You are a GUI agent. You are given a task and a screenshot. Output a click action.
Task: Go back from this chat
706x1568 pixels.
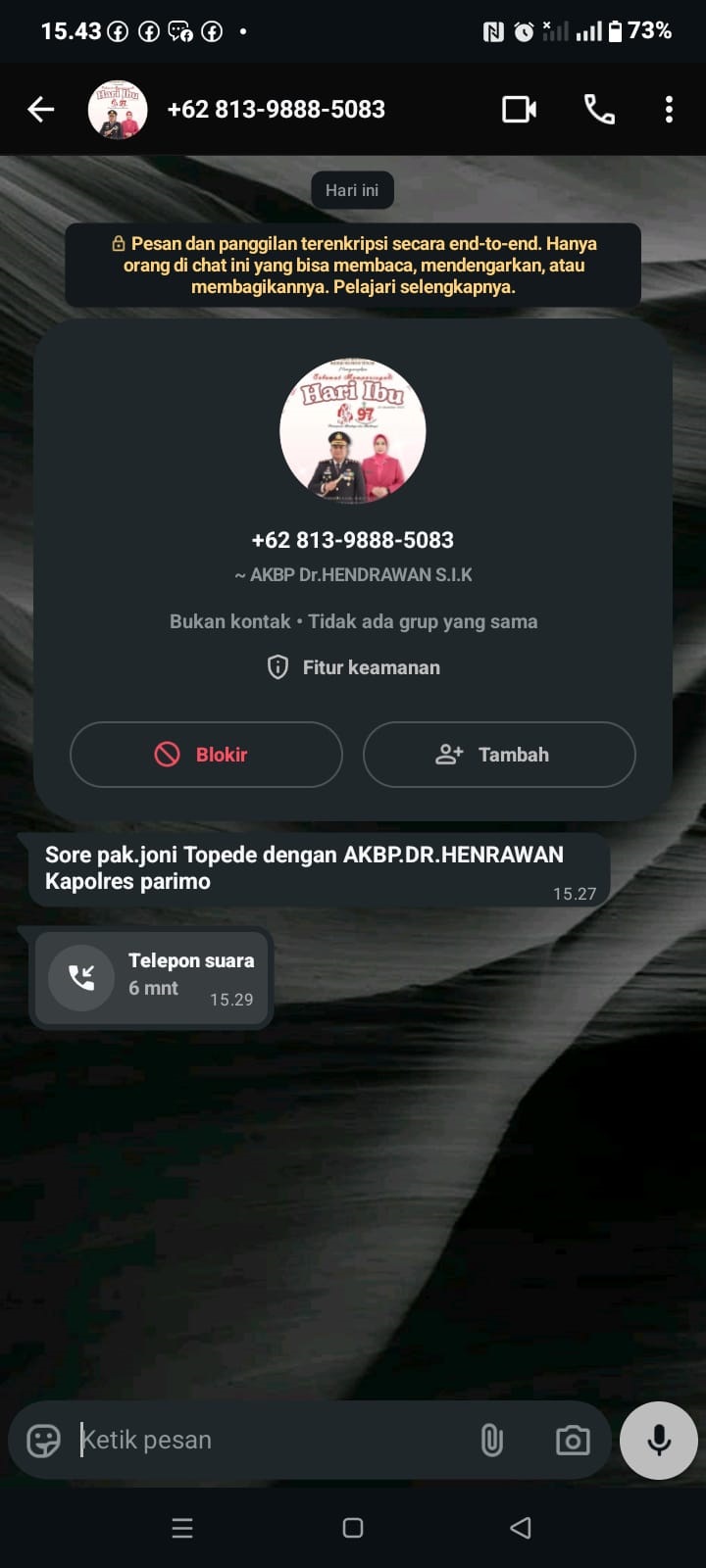pos(41,110)
